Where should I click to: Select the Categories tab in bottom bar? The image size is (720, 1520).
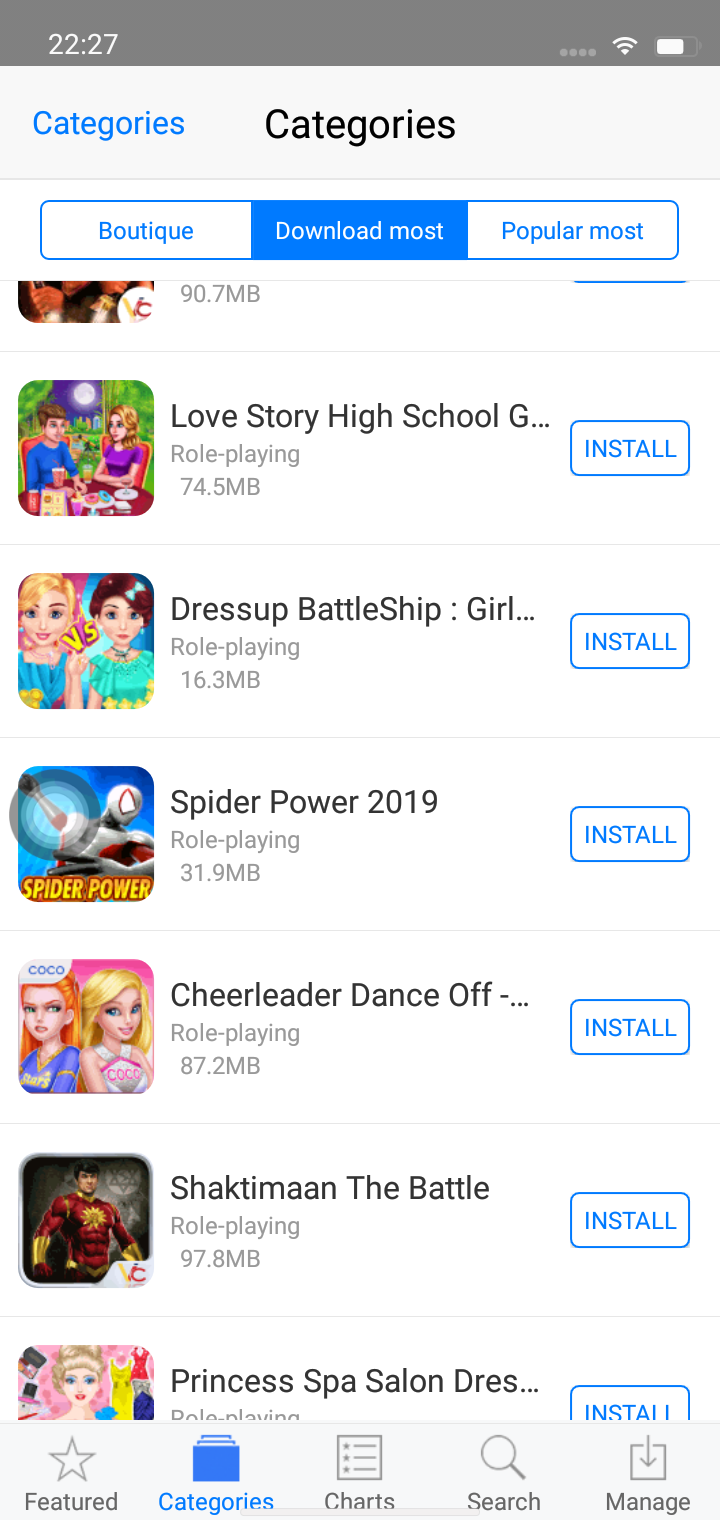point(215,1474)
